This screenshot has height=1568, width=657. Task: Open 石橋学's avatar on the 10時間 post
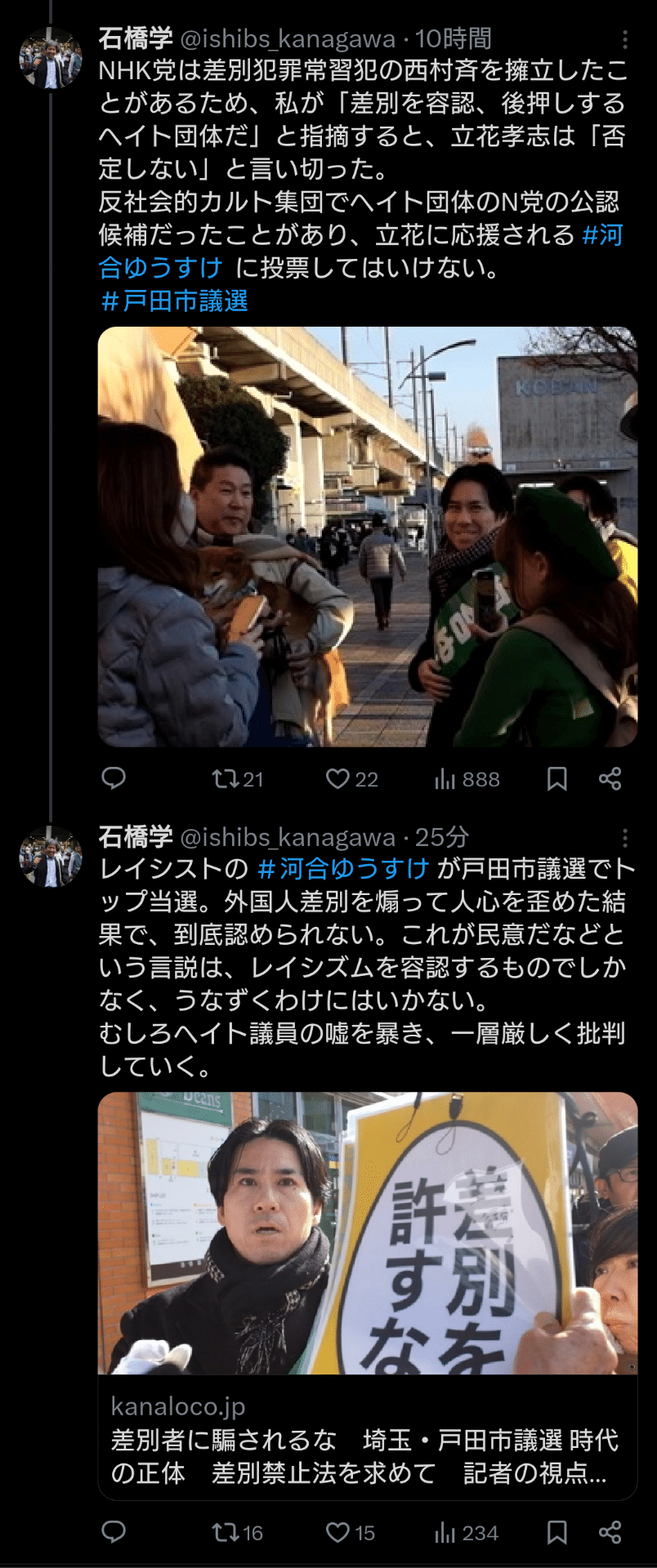tap(51, 59)
